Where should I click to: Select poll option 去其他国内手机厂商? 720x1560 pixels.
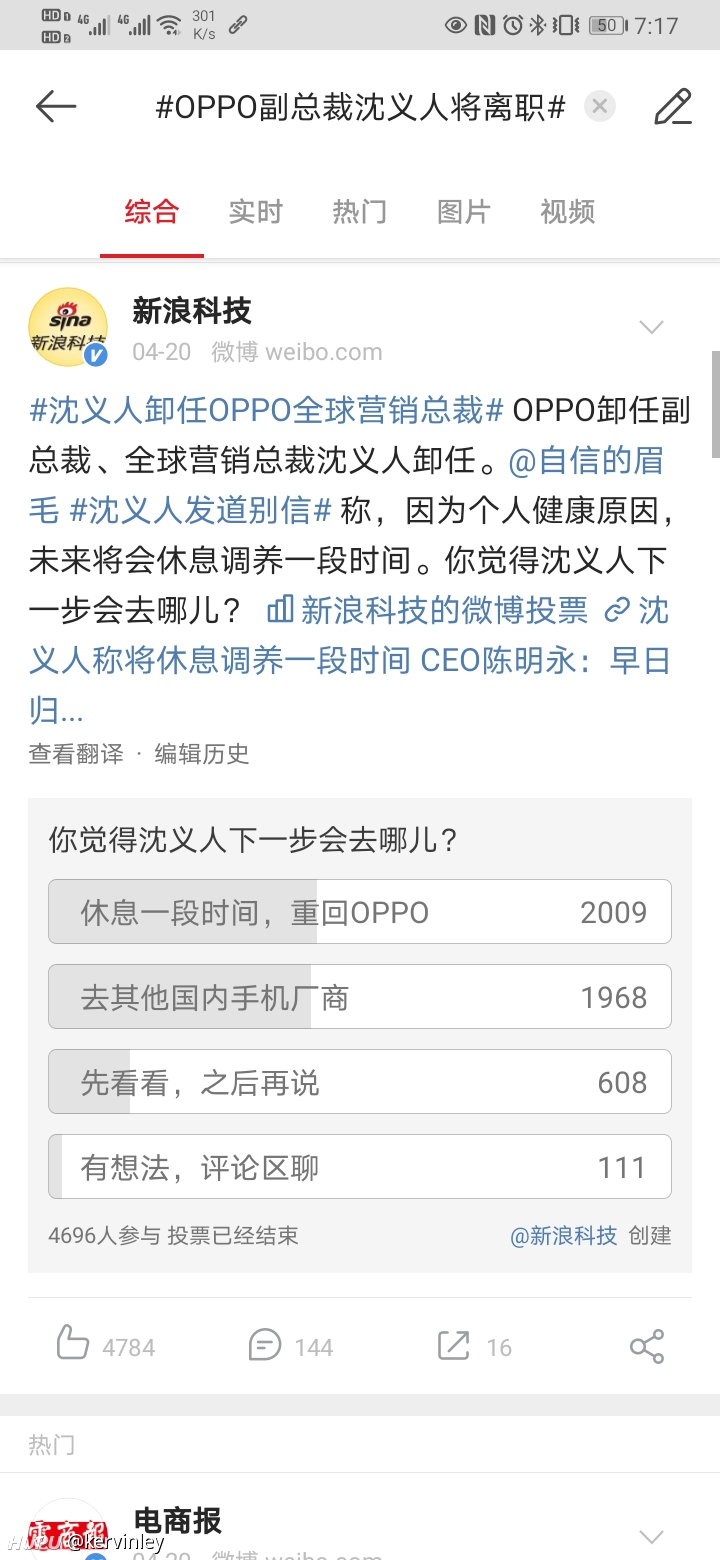tap(360, 997)
